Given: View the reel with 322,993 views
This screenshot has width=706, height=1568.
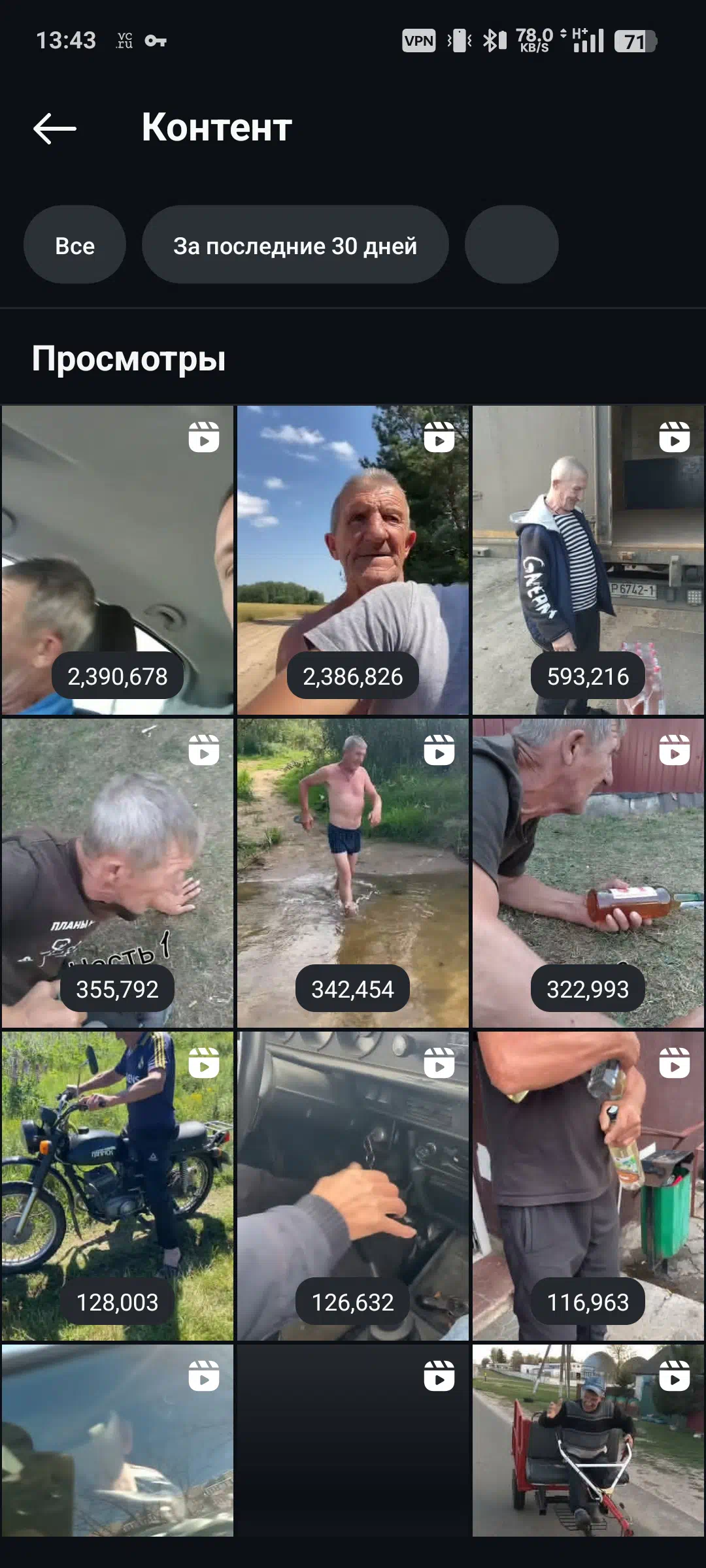Looking at the screenshot, I should (588, 873).
